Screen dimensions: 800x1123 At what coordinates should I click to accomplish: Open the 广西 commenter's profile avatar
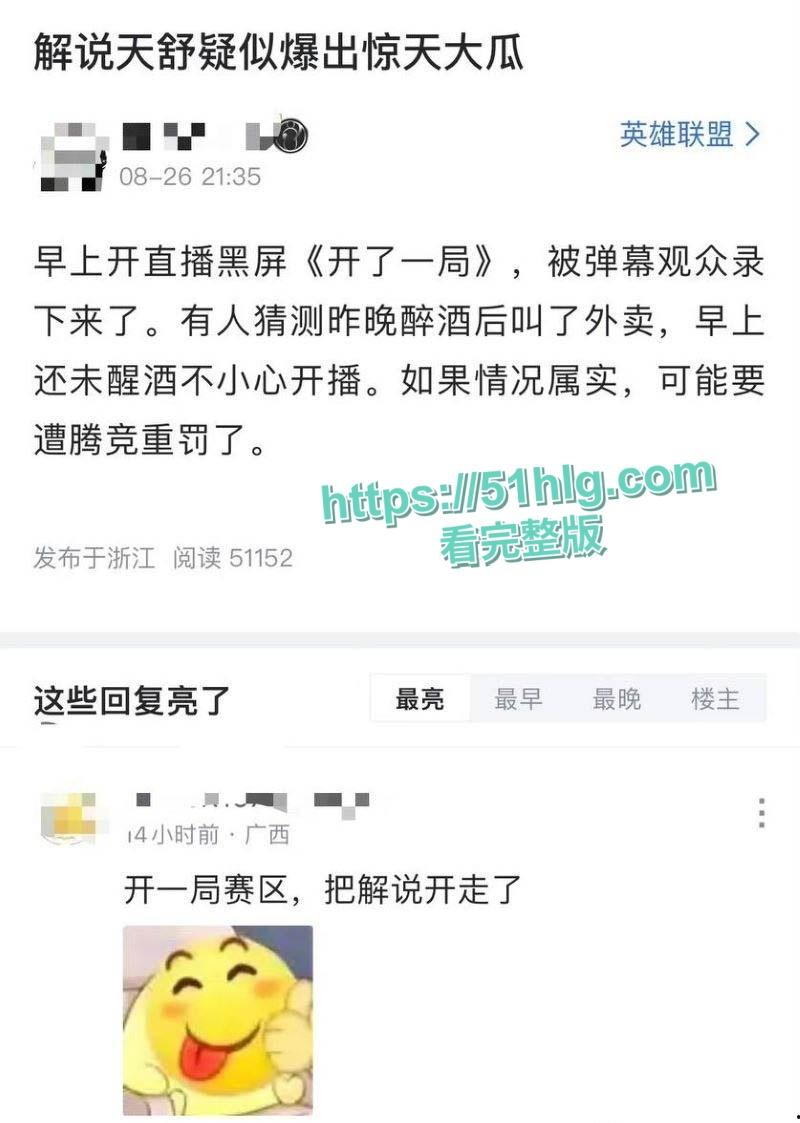tap(70, 815)
